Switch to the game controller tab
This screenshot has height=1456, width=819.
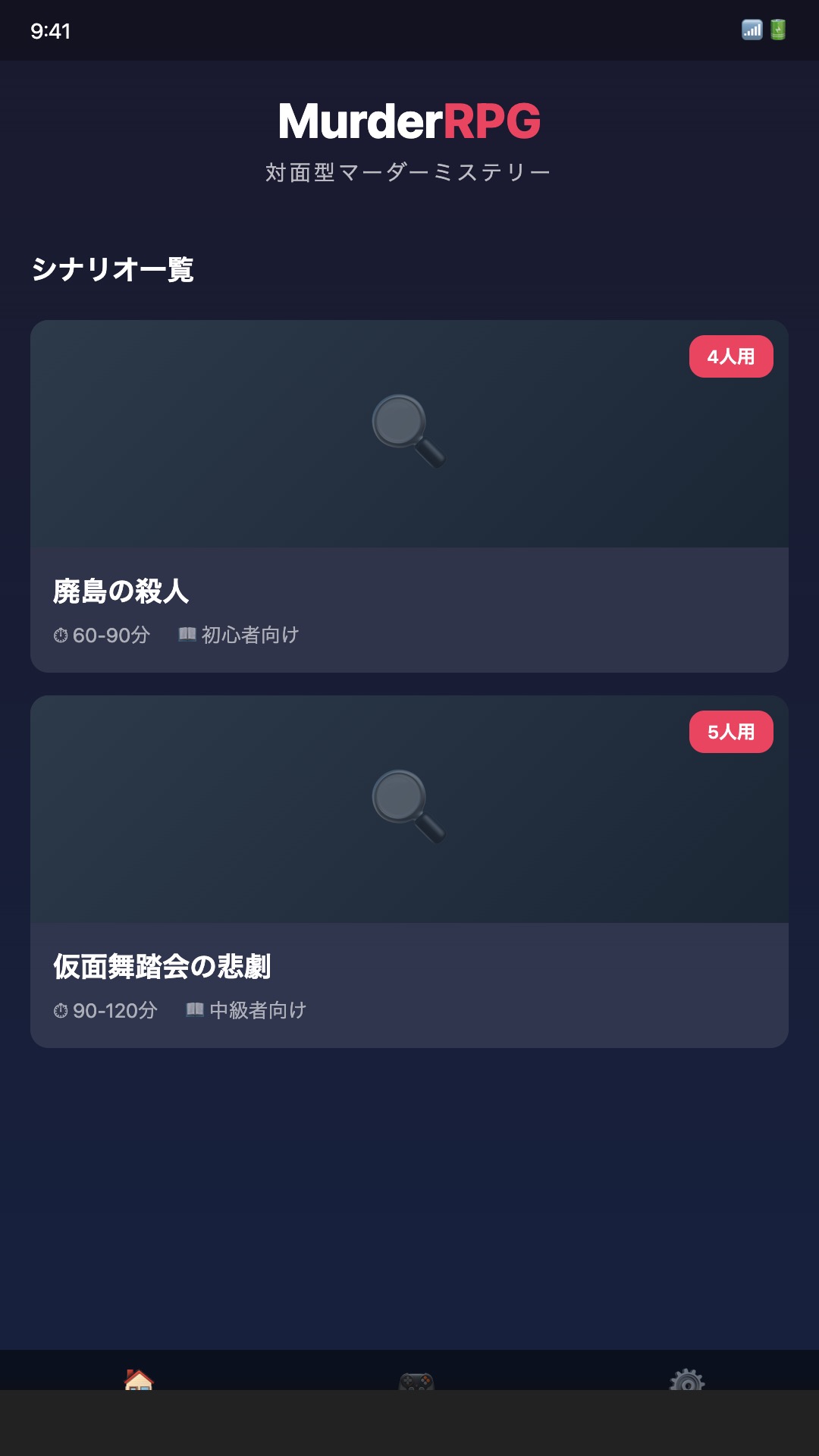(x=416, y=1380)
